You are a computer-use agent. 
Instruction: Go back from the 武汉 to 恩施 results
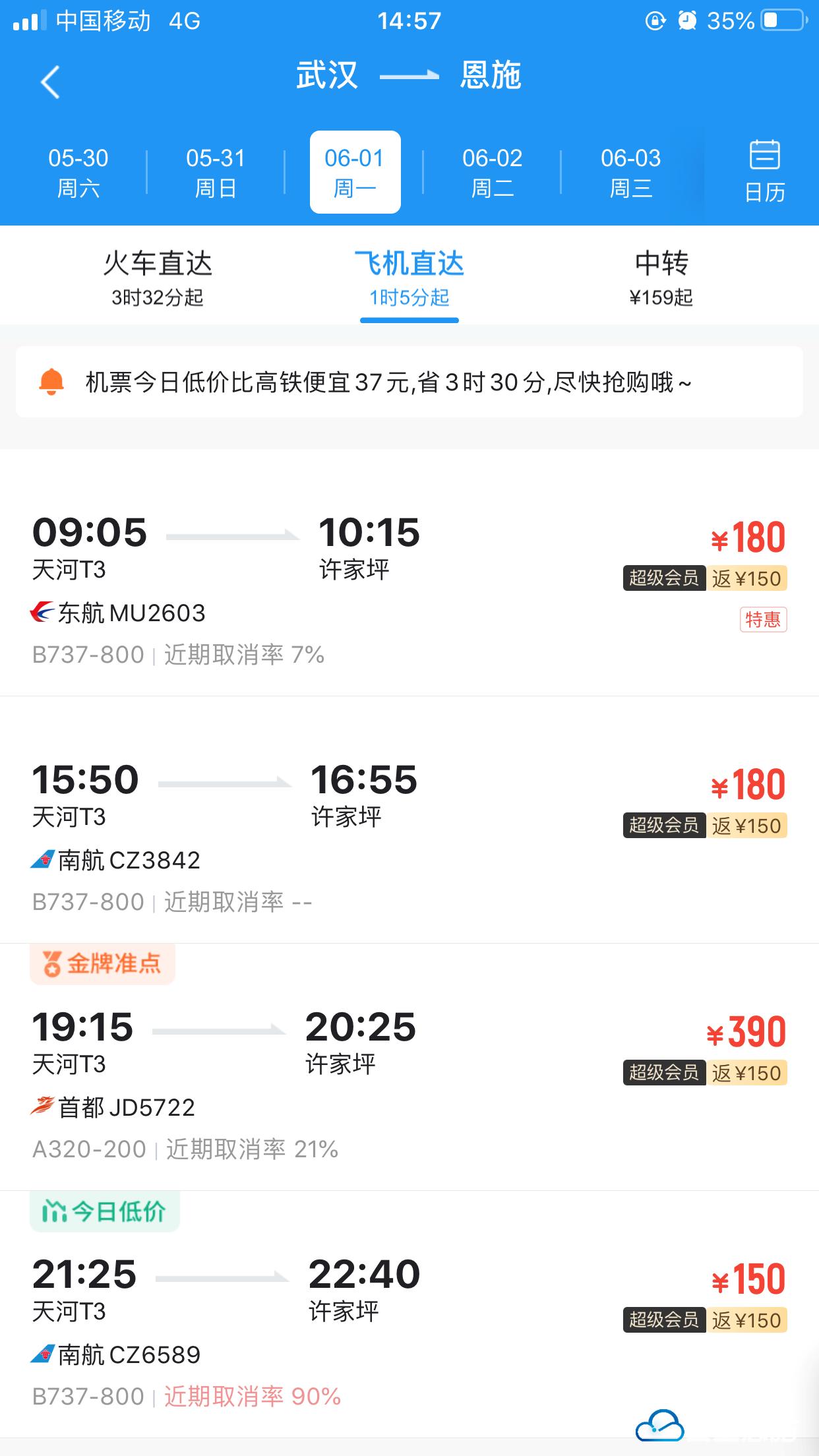(50, 82)
